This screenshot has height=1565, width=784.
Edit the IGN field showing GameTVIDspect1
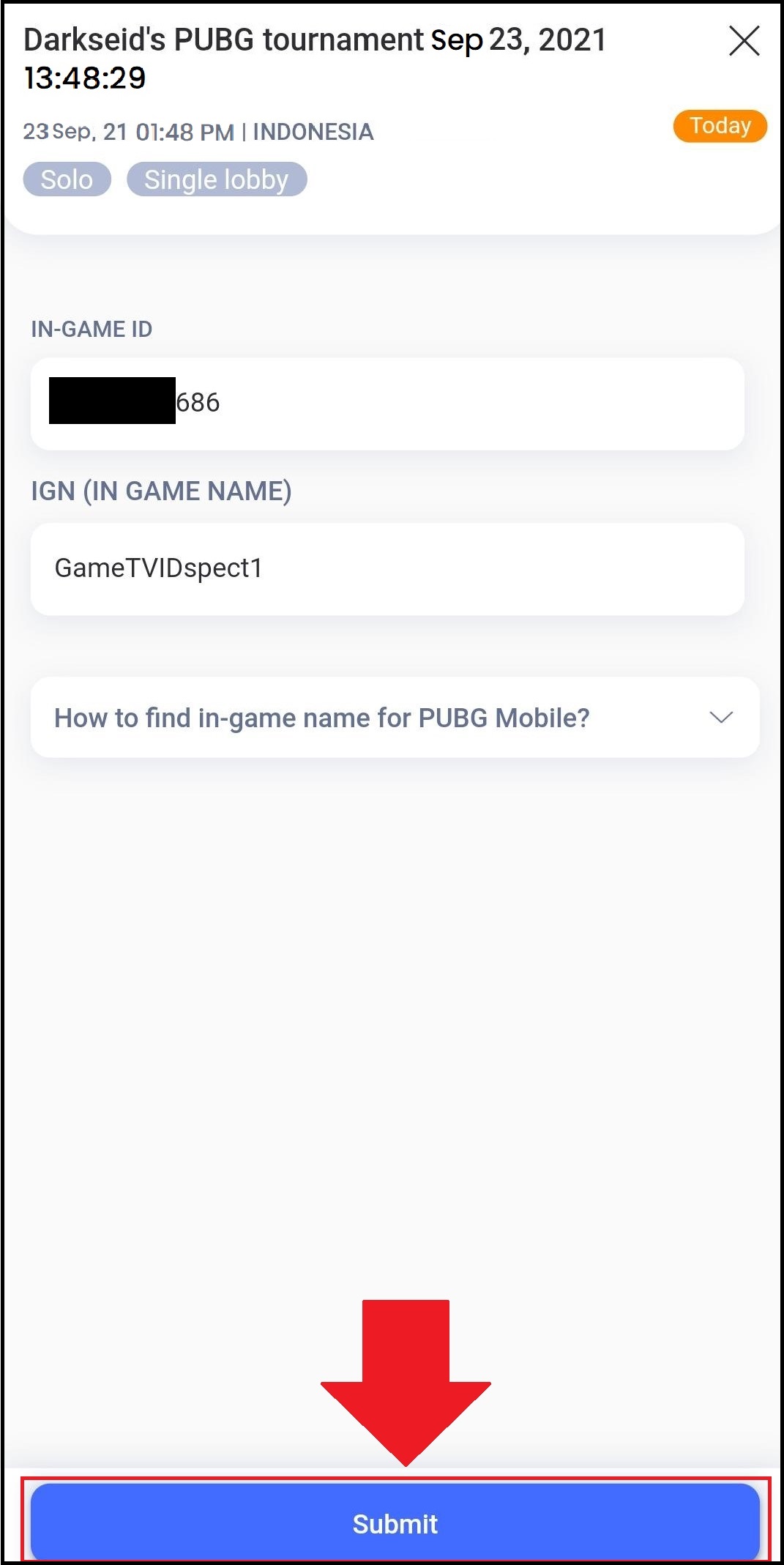point(387,569)
